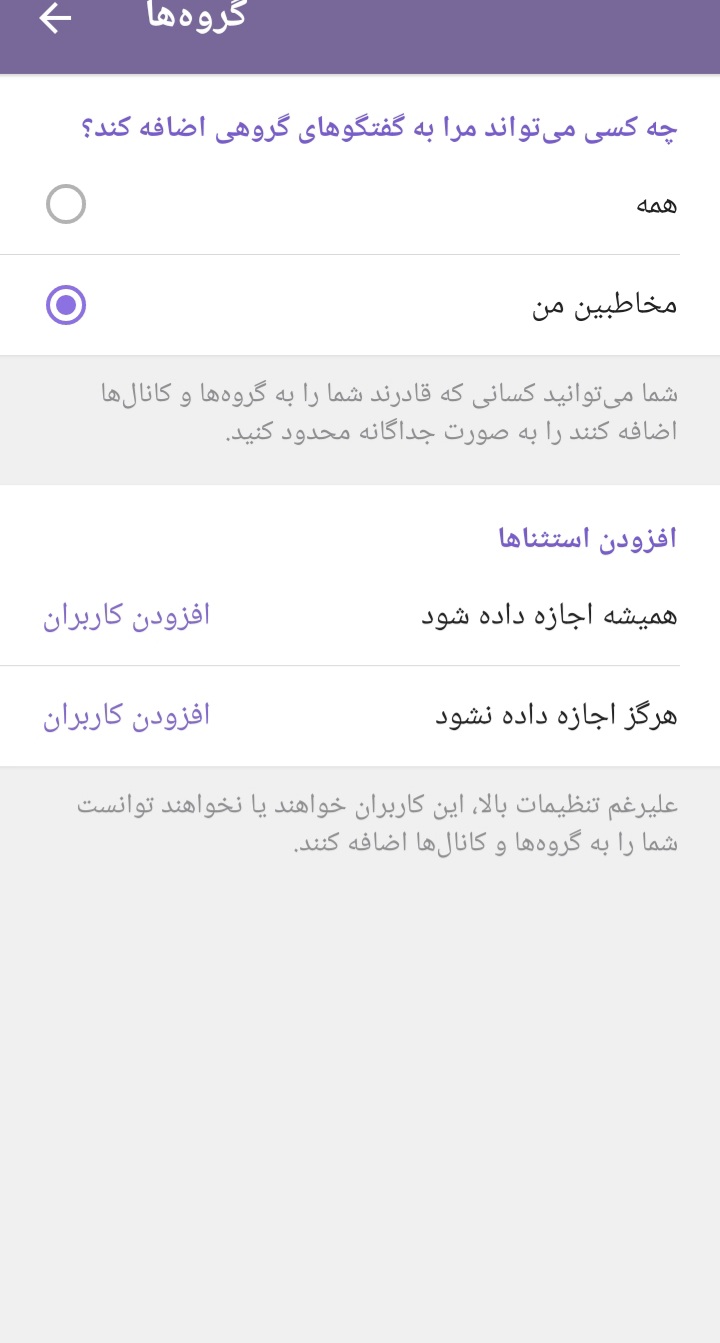720x1343 pixels.
Task: Select the همه (Everybody) radio option
Action: pyautogui.click(x=66, y=205)
